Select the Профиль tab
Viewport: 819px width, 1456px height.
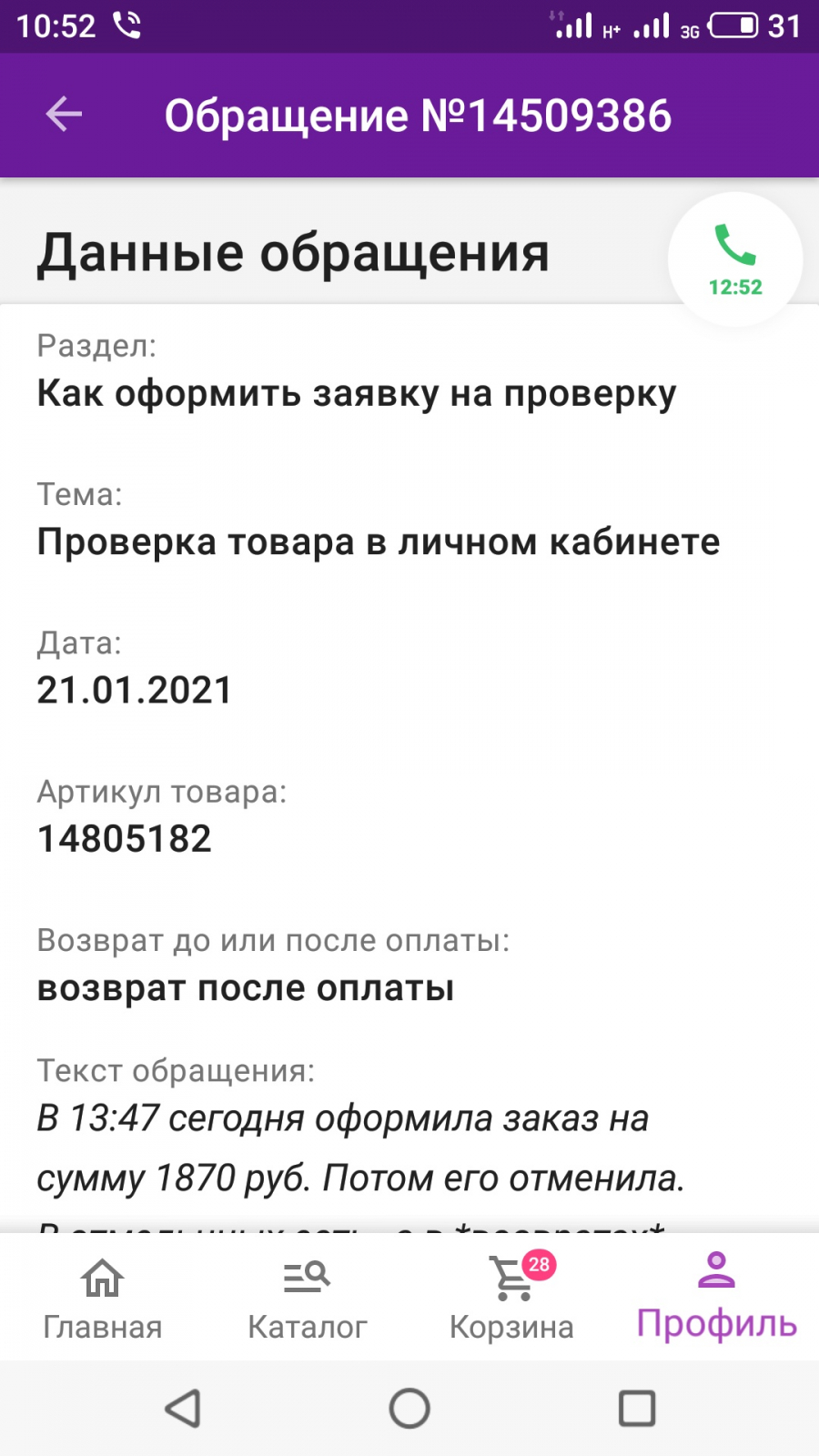point(717,1298)
